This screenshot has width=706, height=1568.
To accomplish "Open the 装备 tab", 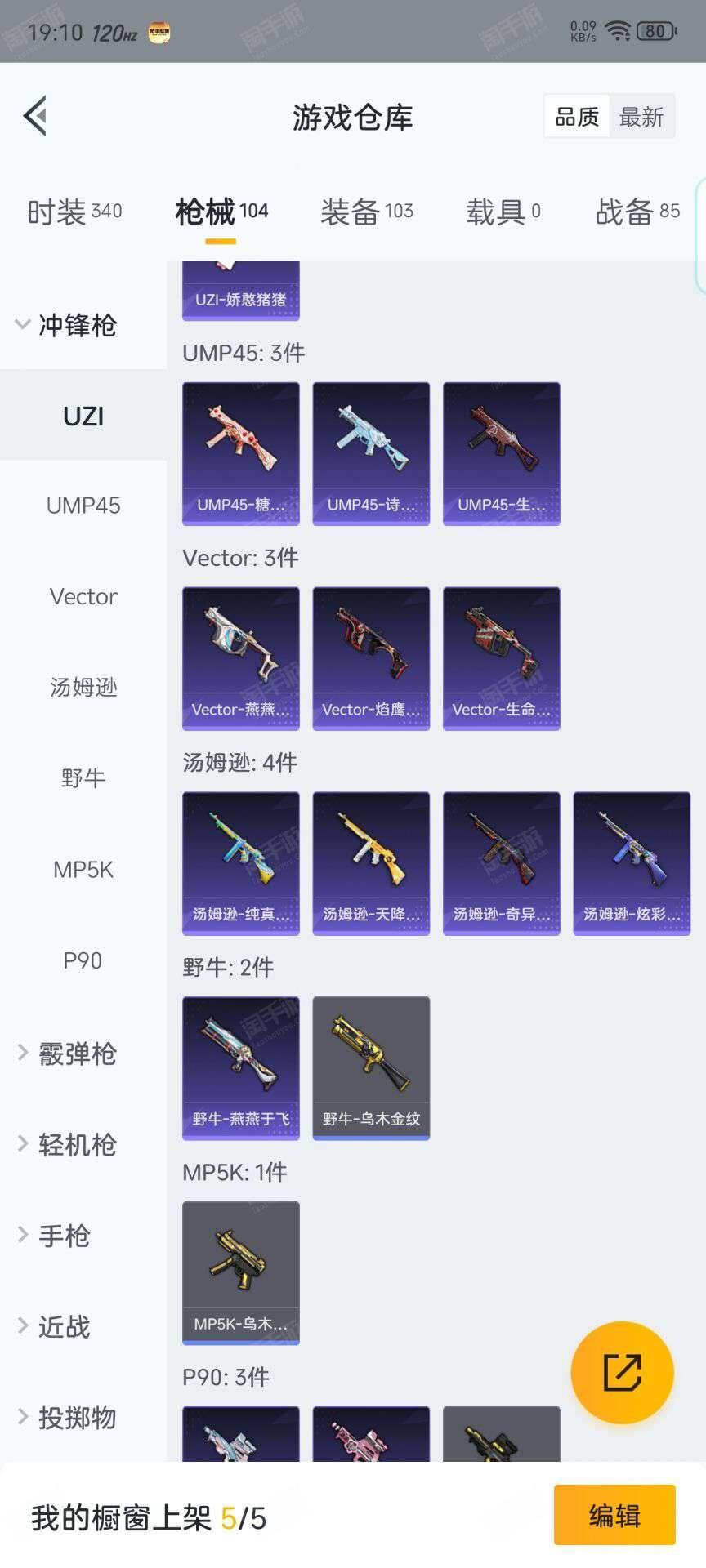I will coord(367,212).
